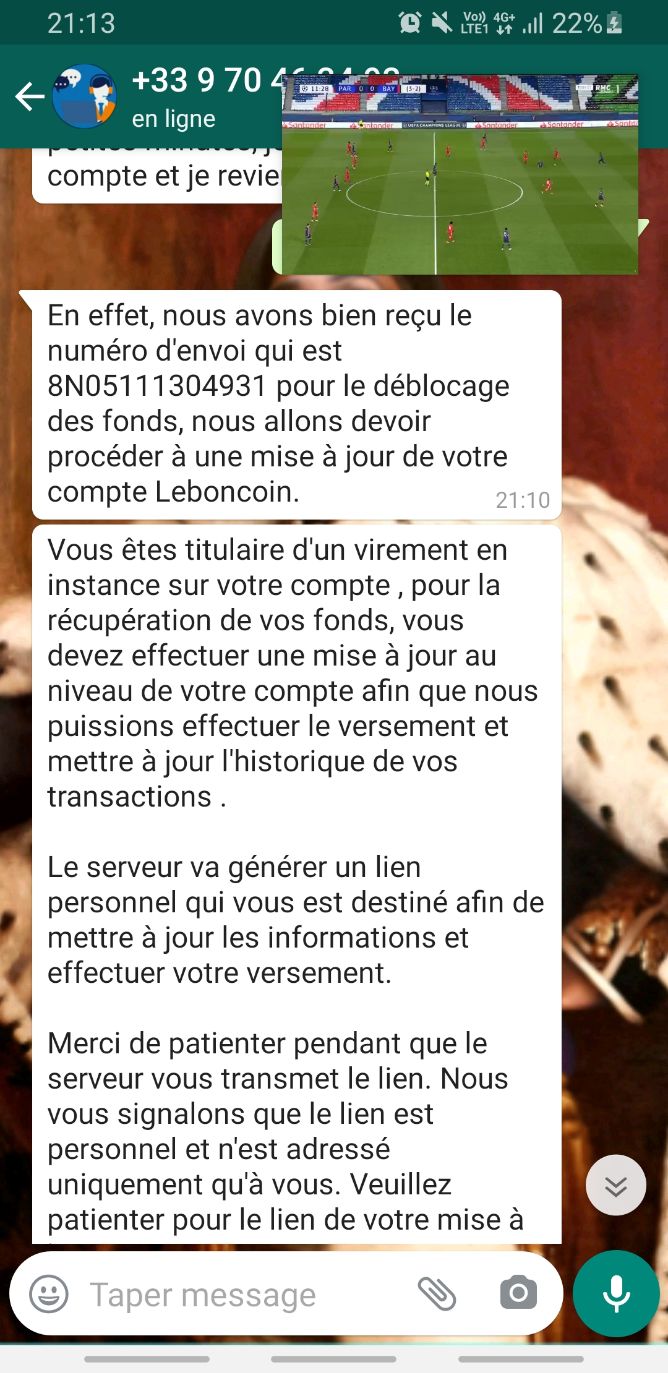Open the contact's profile picture
Image resolution: width=668 pixels, height=1373 pixels.
click(84, 97)
